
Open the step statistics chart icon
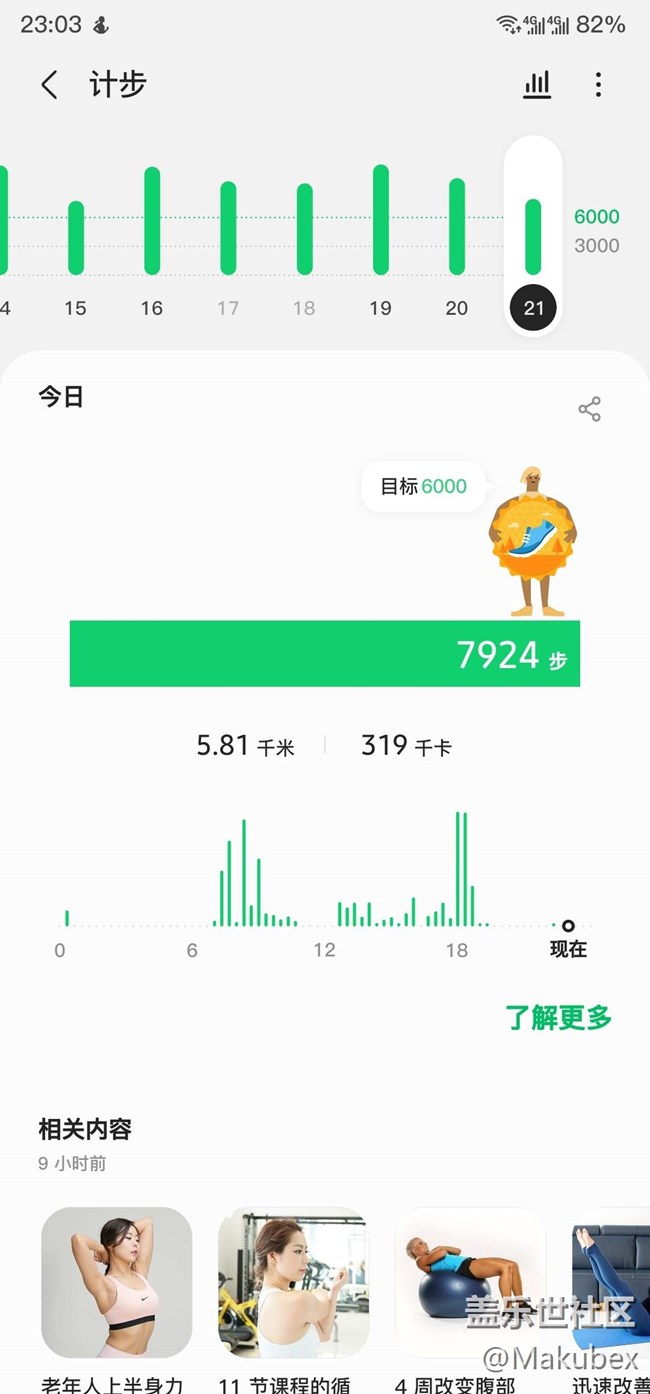pyautogui.click(x=537, y=85)
